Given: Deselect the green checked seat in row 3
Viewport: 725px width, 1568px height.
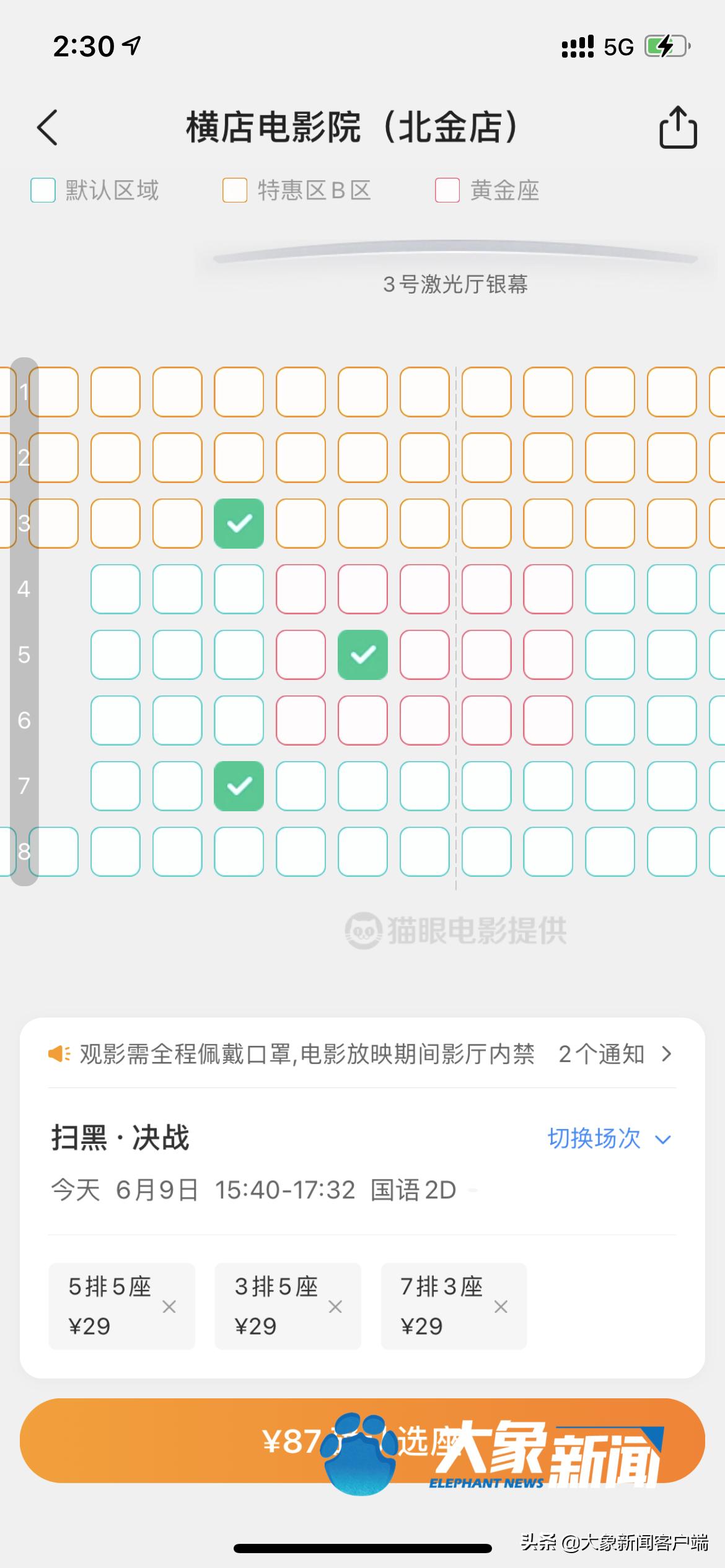Looking at the screenshot, I should tap(239, 524).
